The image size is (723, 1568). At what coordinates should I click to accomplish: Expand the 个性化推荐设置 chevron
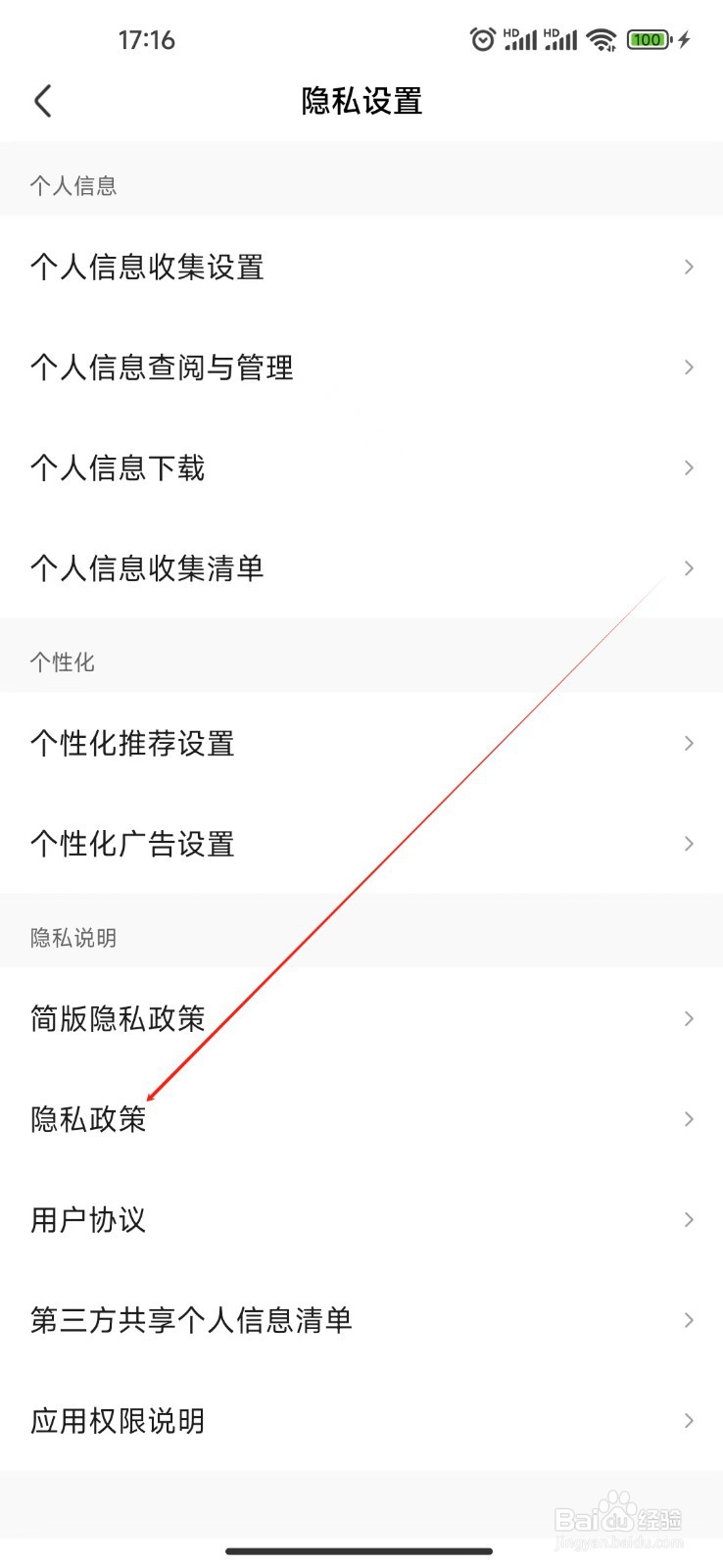pos(689,743)
